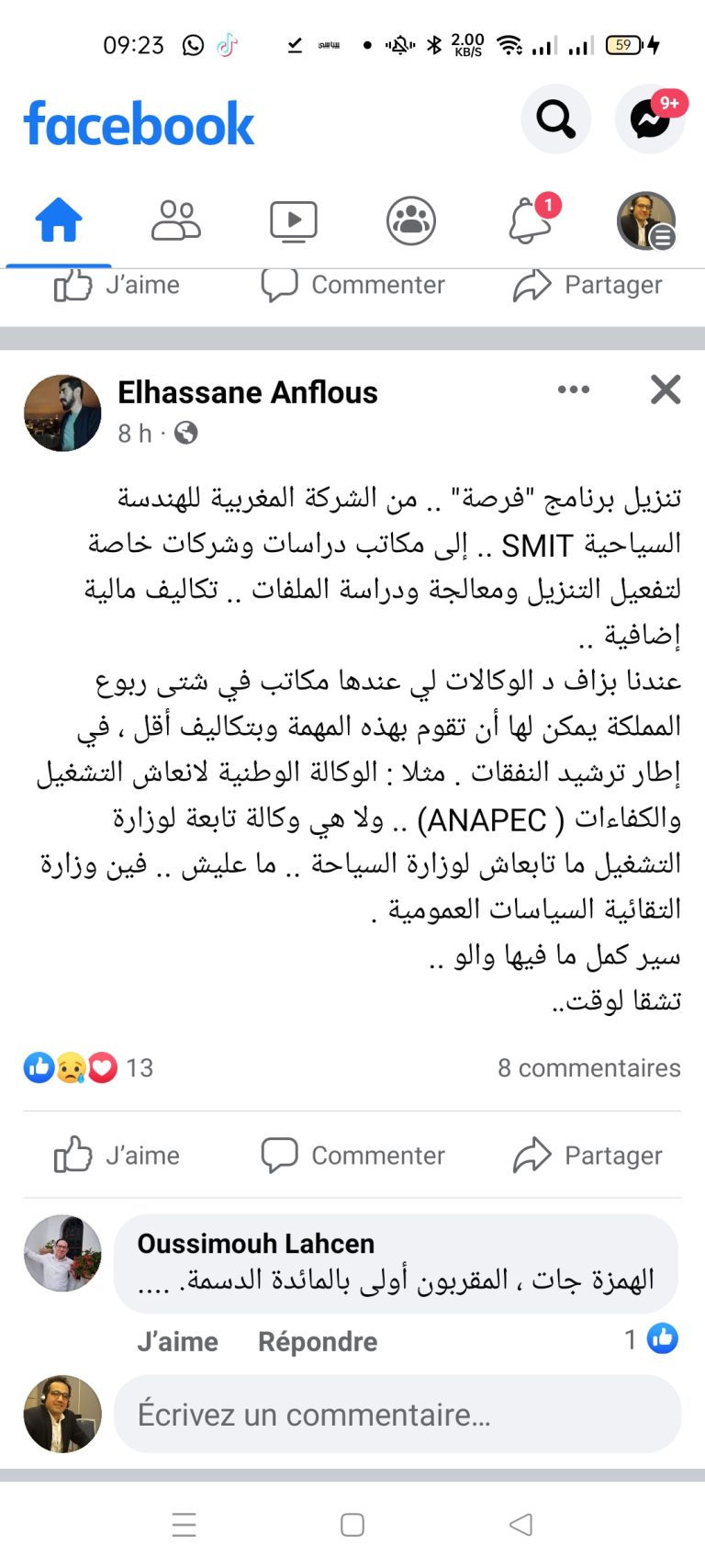This screenshot has height=1568, width=705.
Task: Open Facebook search
Action: [x=555, y=118]
